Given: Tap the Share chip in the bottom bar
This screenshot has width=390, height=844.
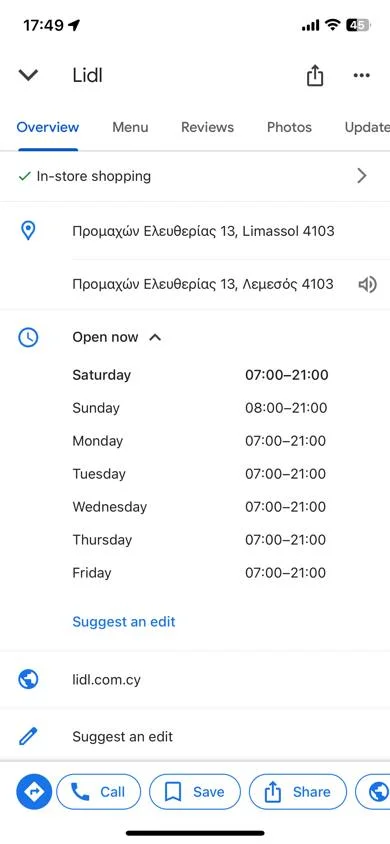Looking at the screenshot, I should click(297, 792).
